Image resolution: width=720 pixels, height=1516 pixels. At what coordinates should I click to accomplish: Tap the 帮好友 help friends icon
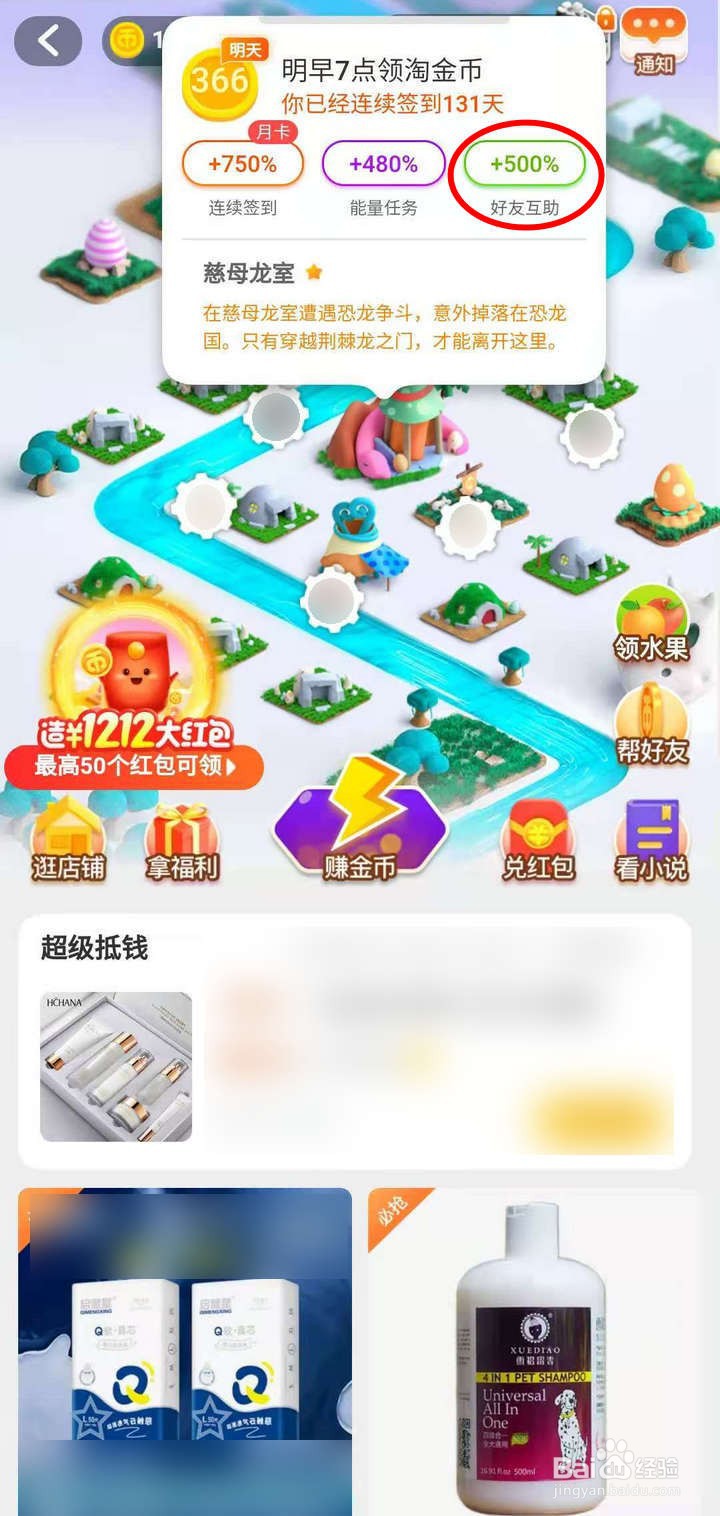(x=655, y=710)
